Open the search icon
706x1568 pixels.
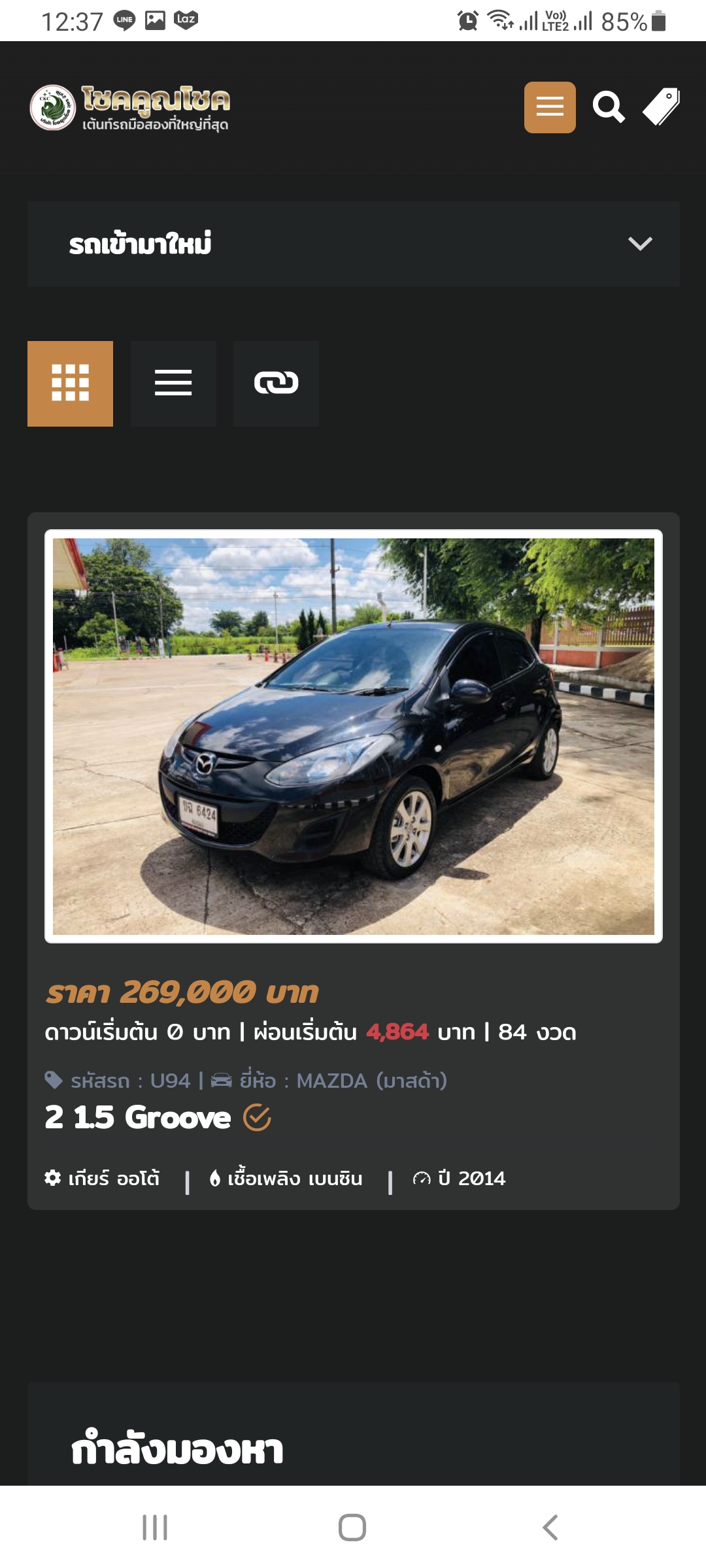(609, 107)
